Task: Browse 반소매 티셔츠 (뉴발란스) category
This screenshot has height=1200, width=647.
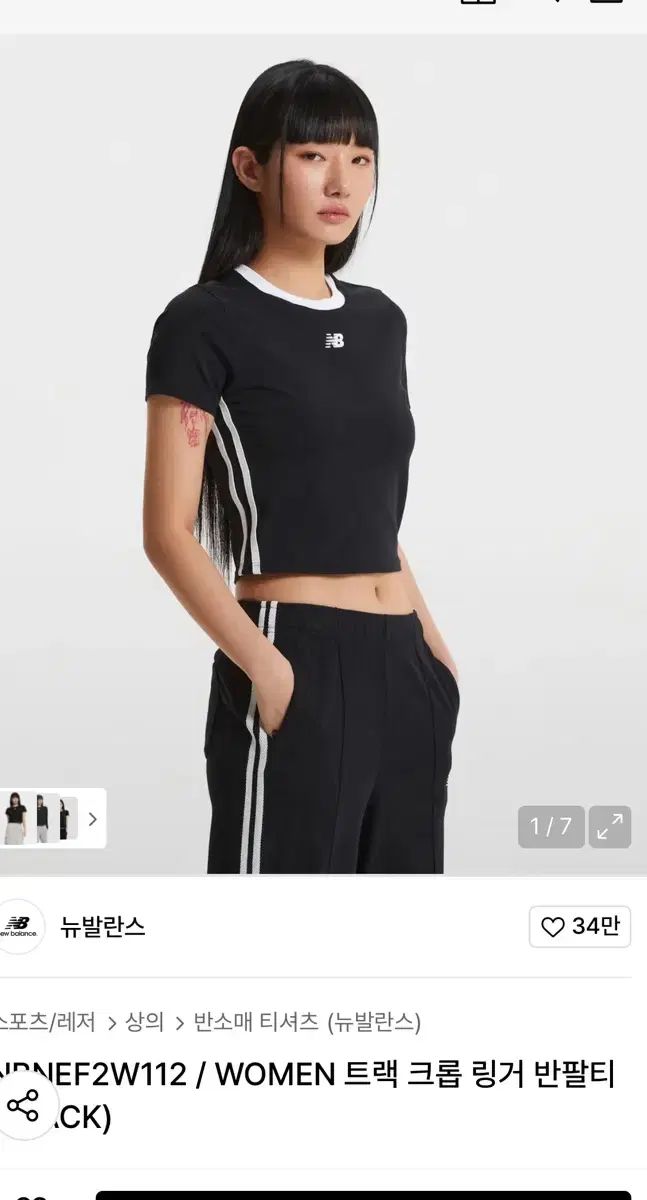Action: (x=306, y=1022)
